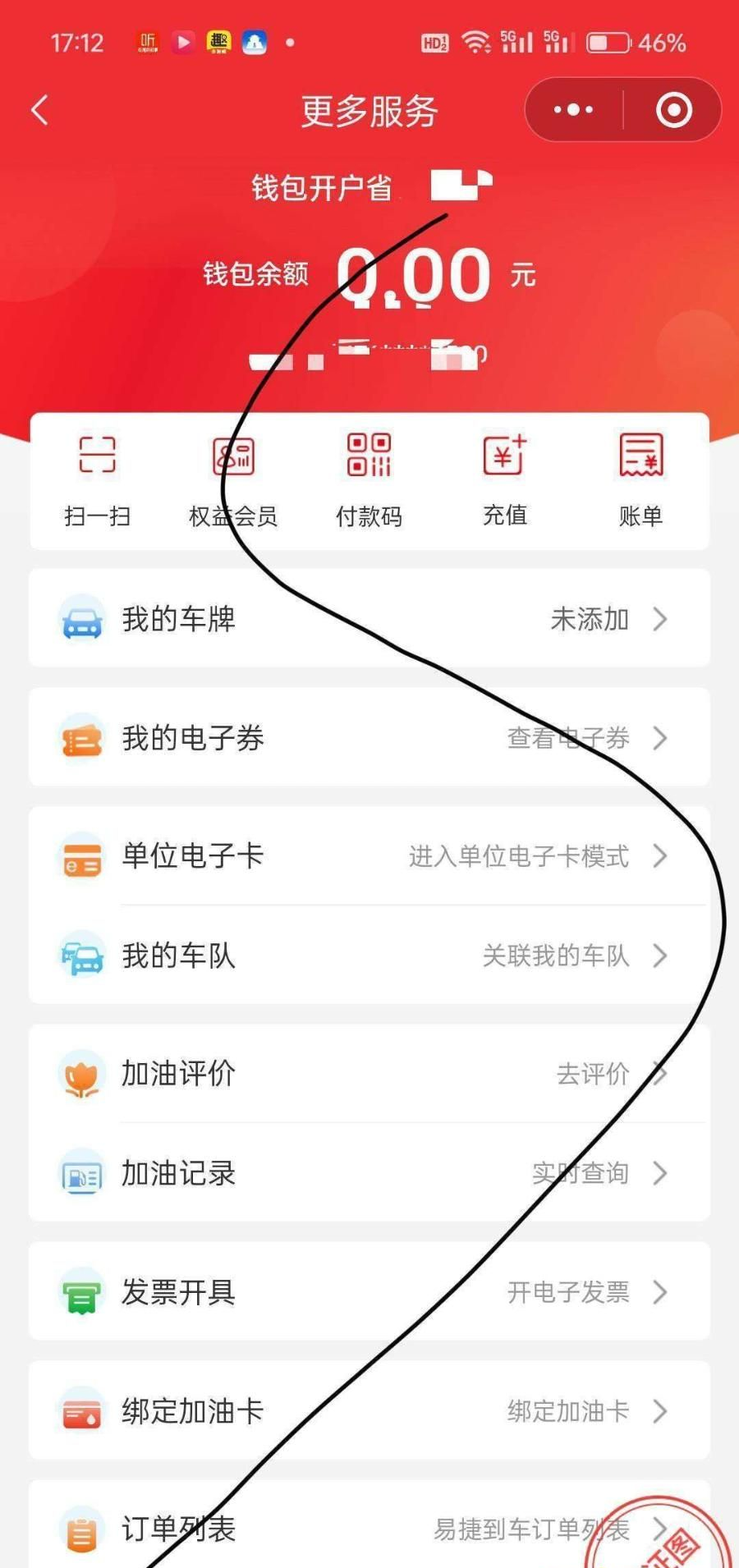Close the mini program with the circle icon

click(x=673, y=110)
